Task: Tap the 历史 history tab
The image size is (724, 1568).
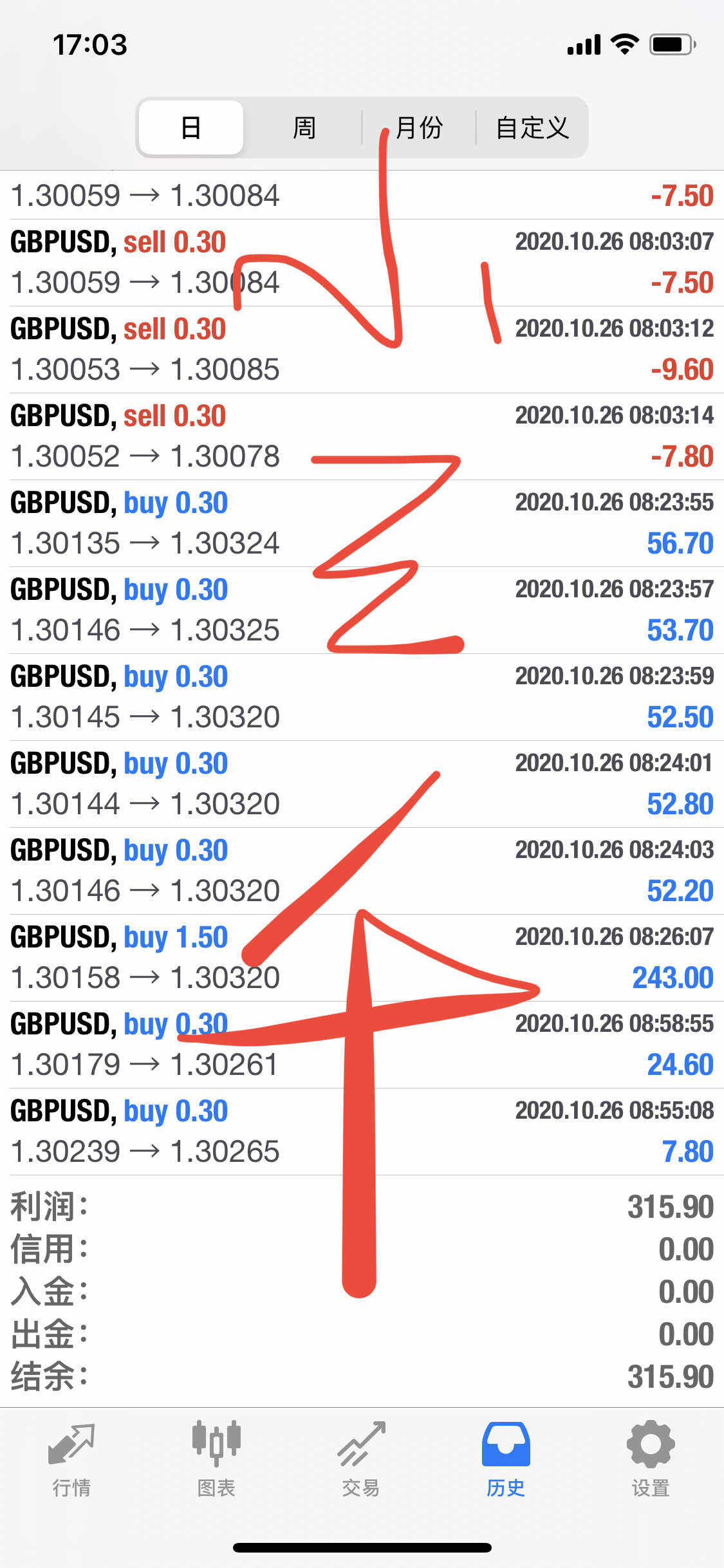Action: [x=506, y=1459]
